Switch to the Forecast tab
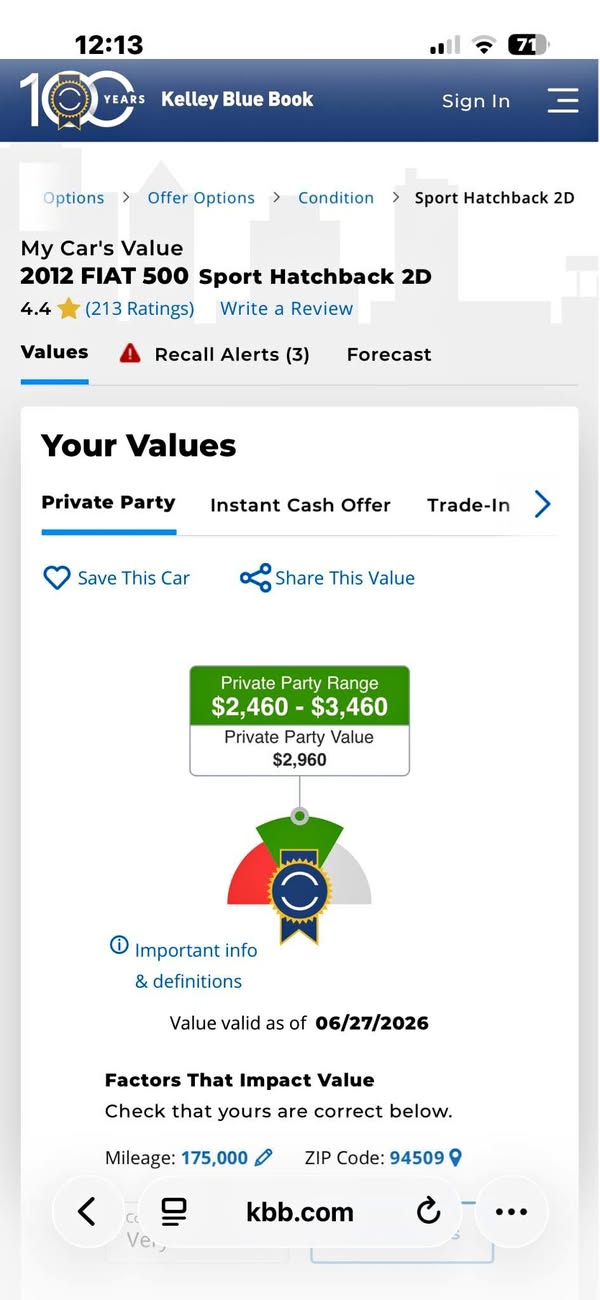The image size is (600, 1300). [389, 354]
